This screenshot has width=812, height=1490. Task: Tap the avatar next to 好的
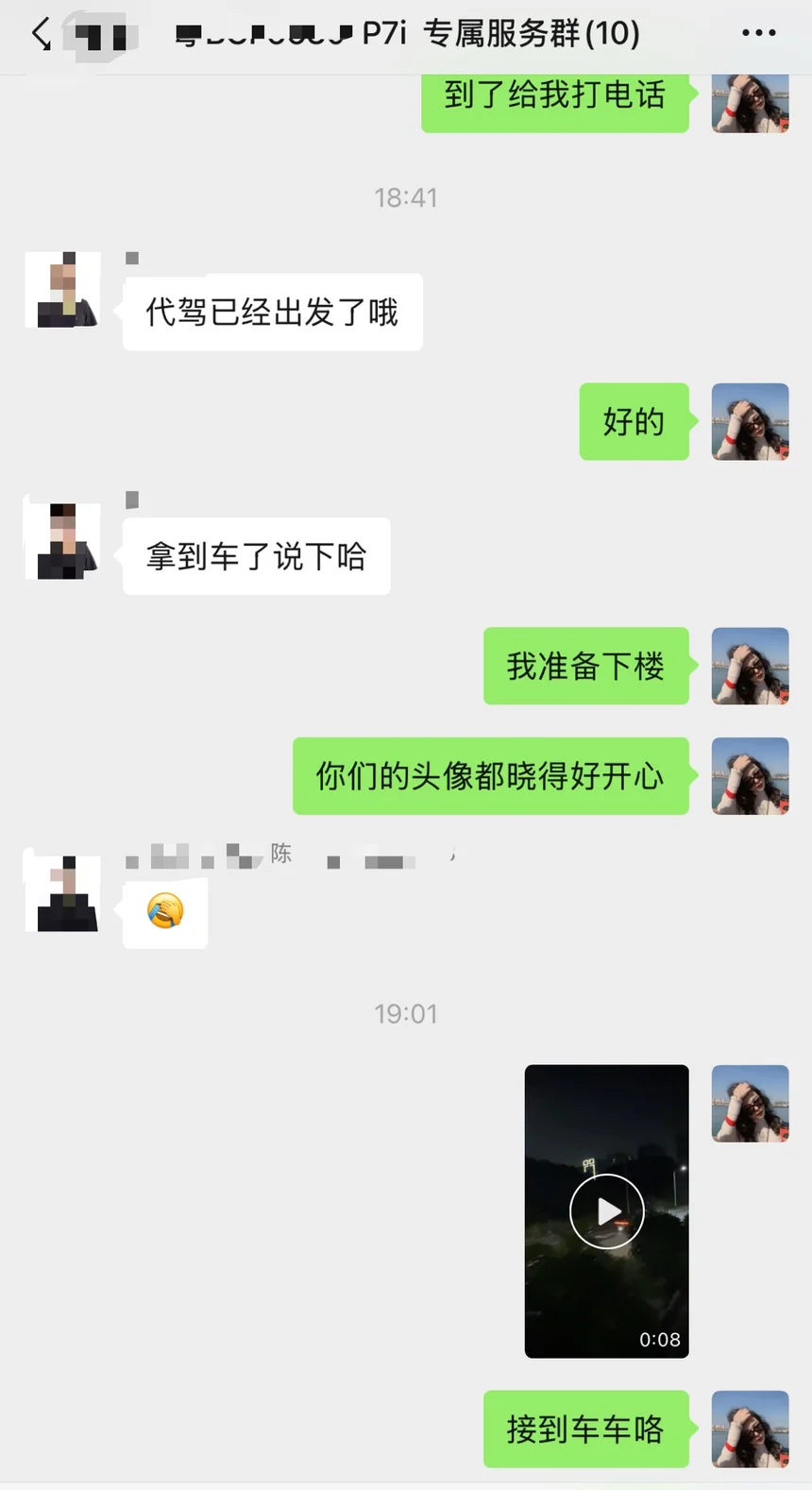click(750, 422)
